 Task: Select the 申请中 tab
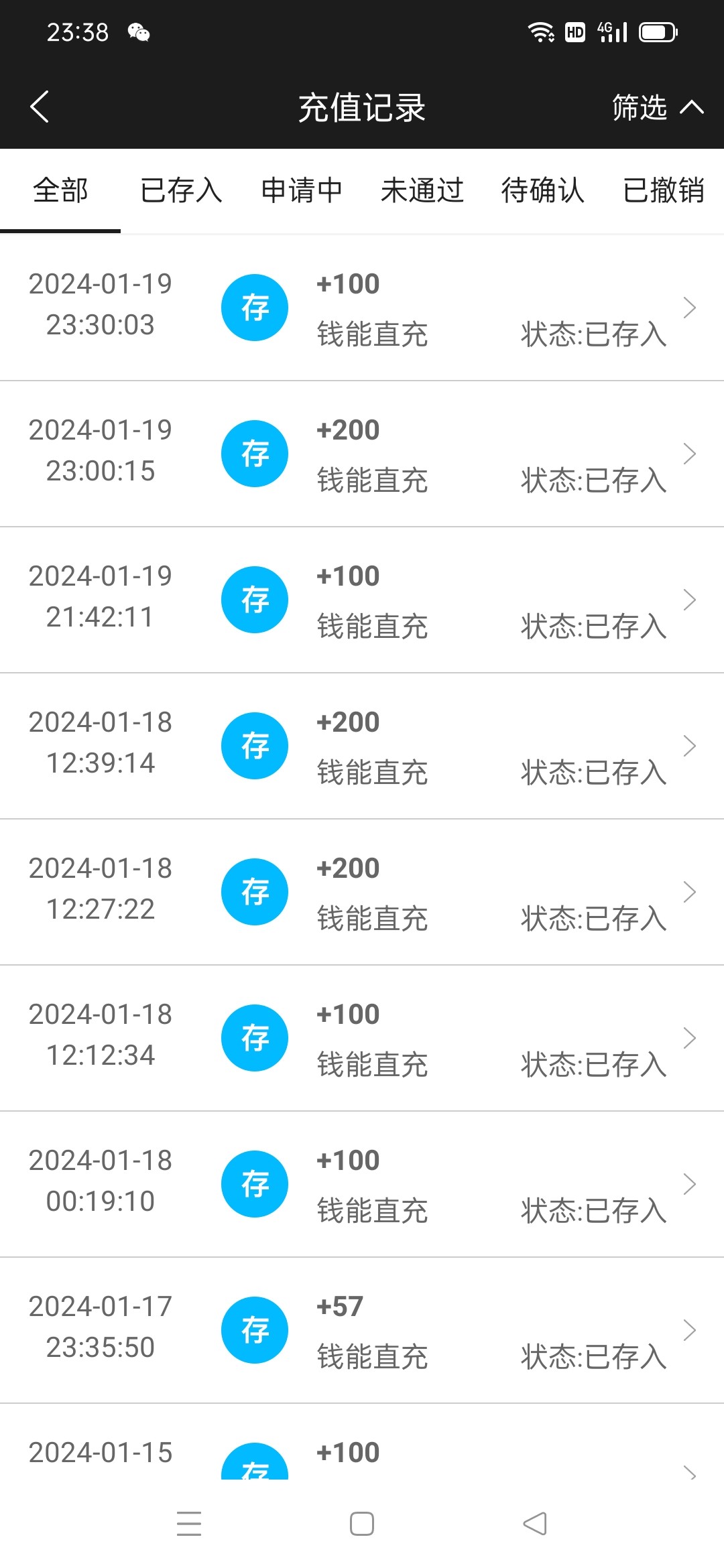pos(302,190)
